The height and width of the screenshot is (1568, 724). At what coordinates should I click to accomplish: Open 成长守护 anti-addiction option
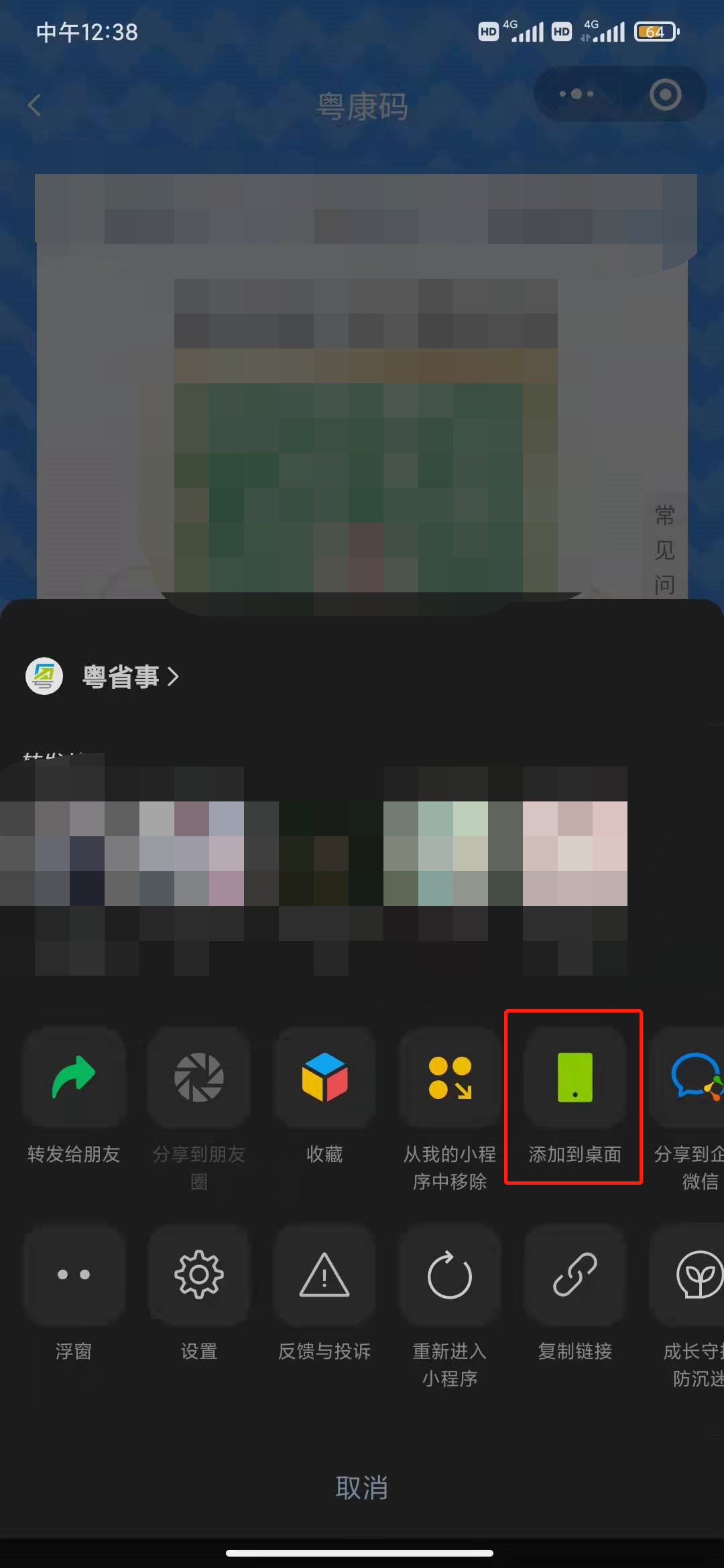(x=694, y=1275)
